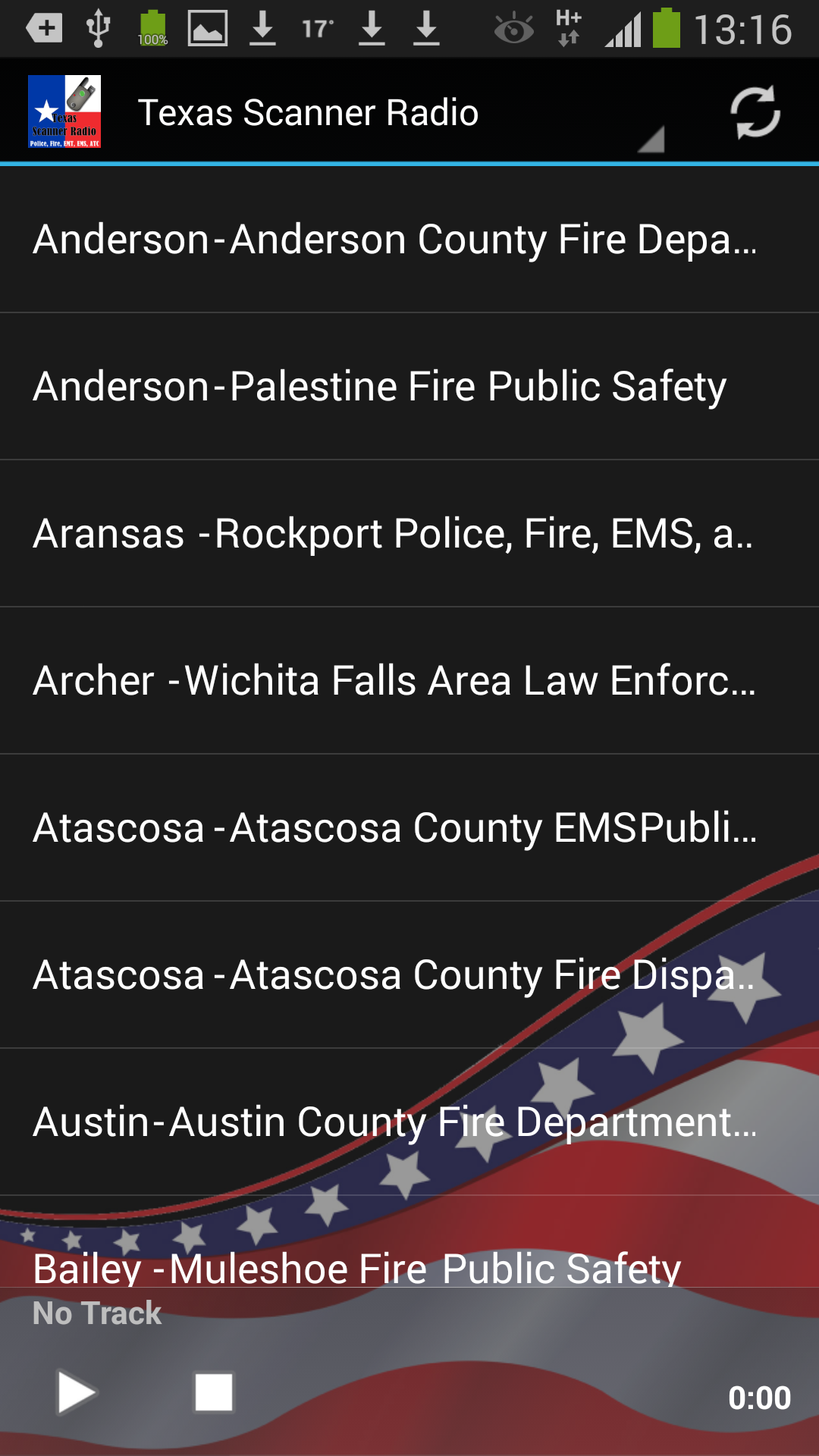819x1456 pixels.
Task: Refresh the station list
Action: 756,111
